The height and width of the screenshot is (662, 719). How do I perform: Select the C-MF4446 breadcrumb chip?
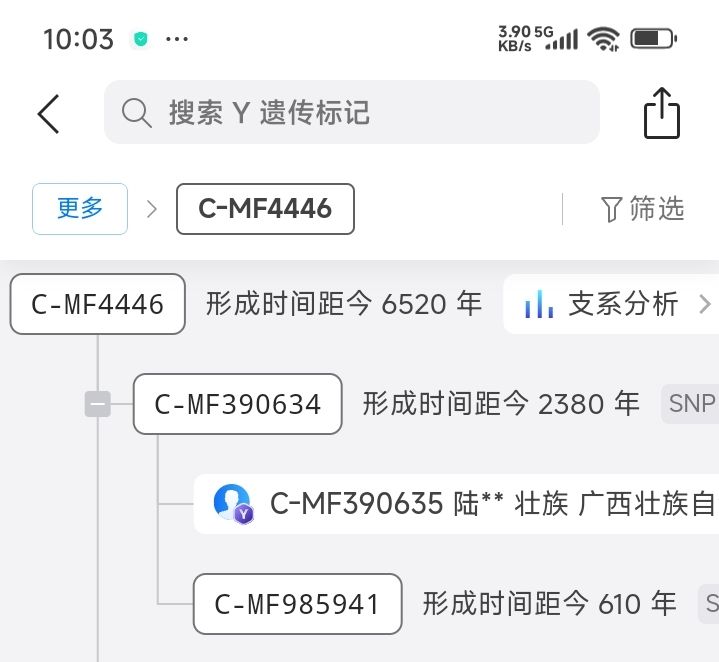click(265, 208)
